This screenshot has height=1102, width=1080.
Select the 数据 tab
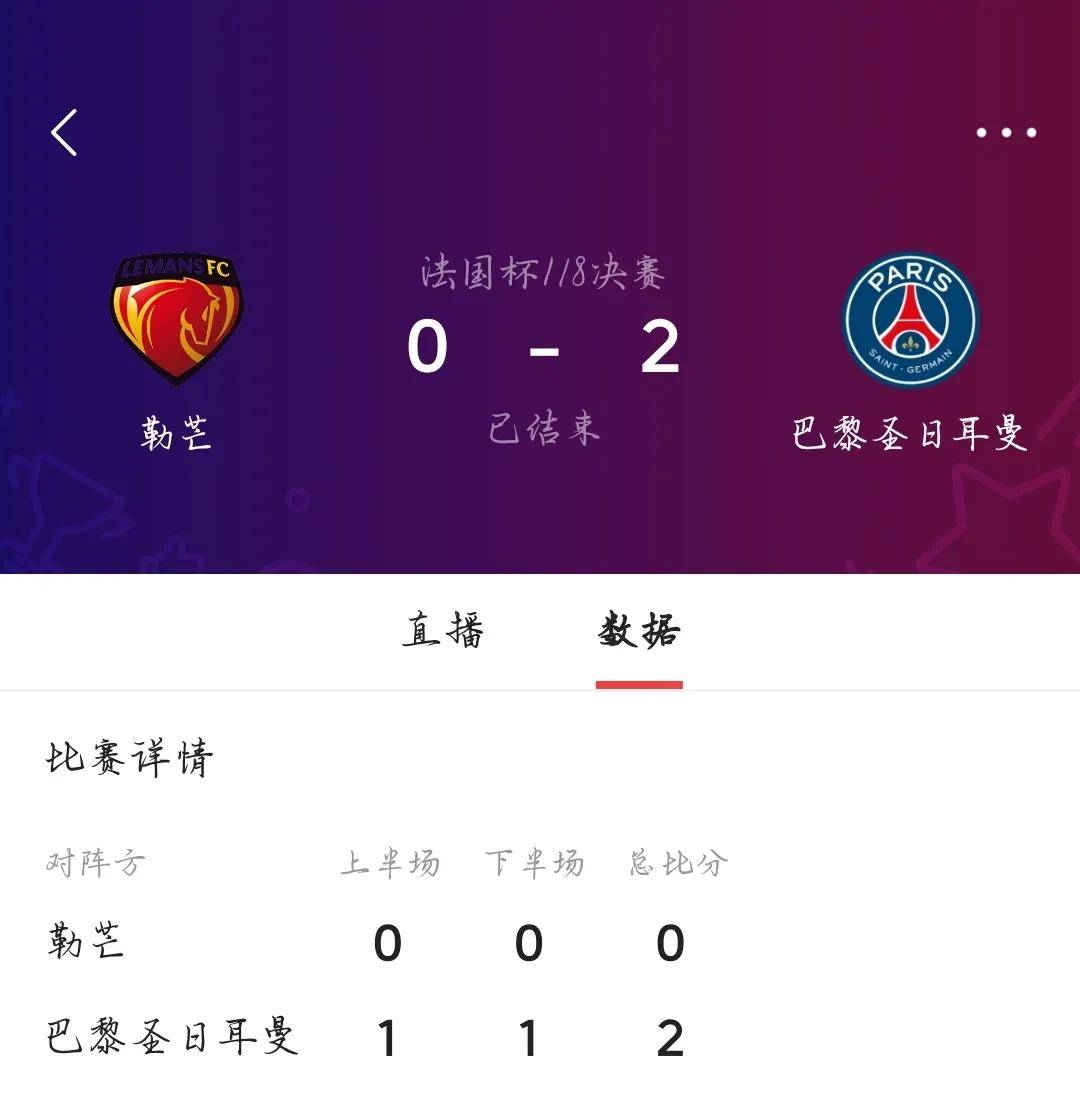pos(639,631)
